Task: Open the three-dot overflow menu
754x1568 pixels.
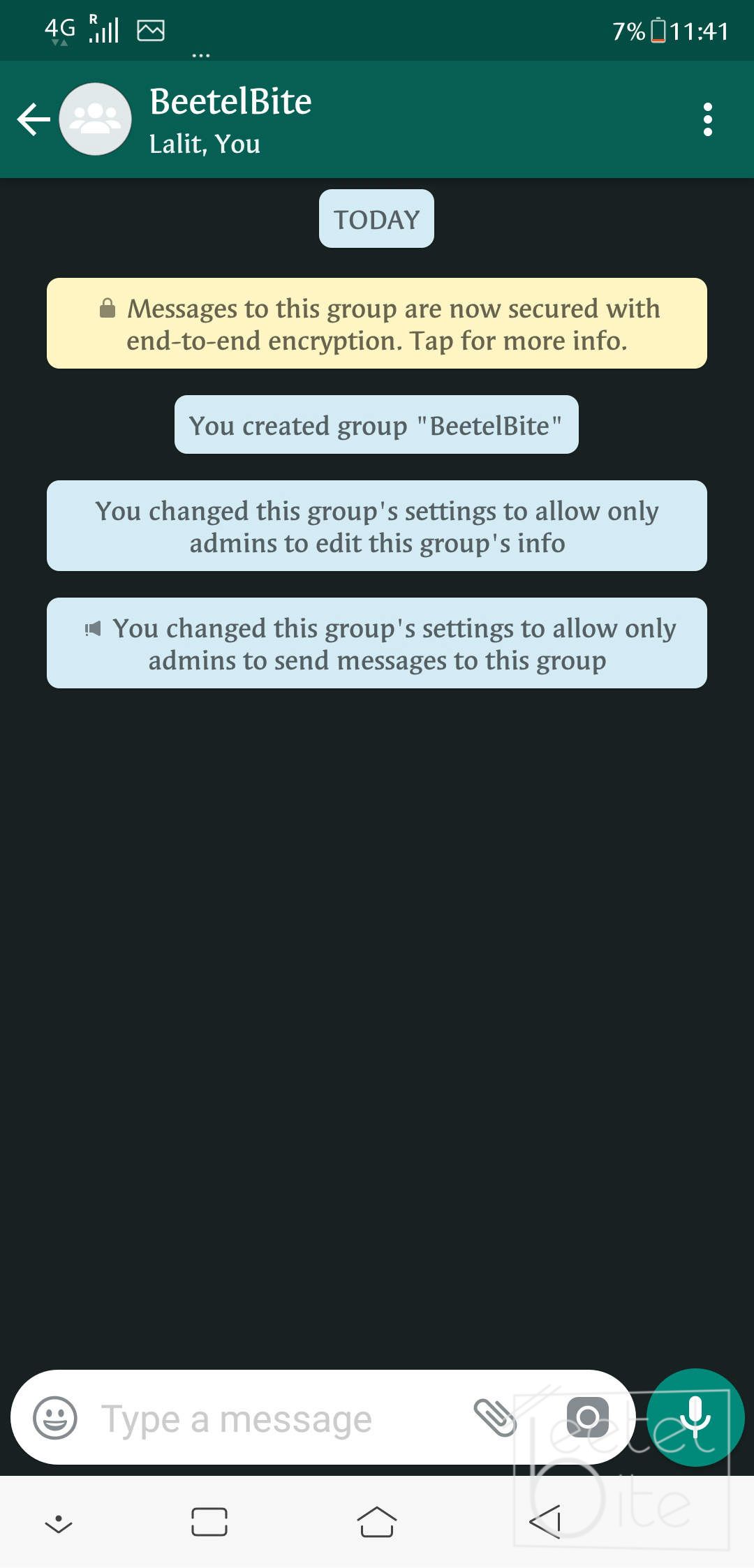Action: (707, 119)
